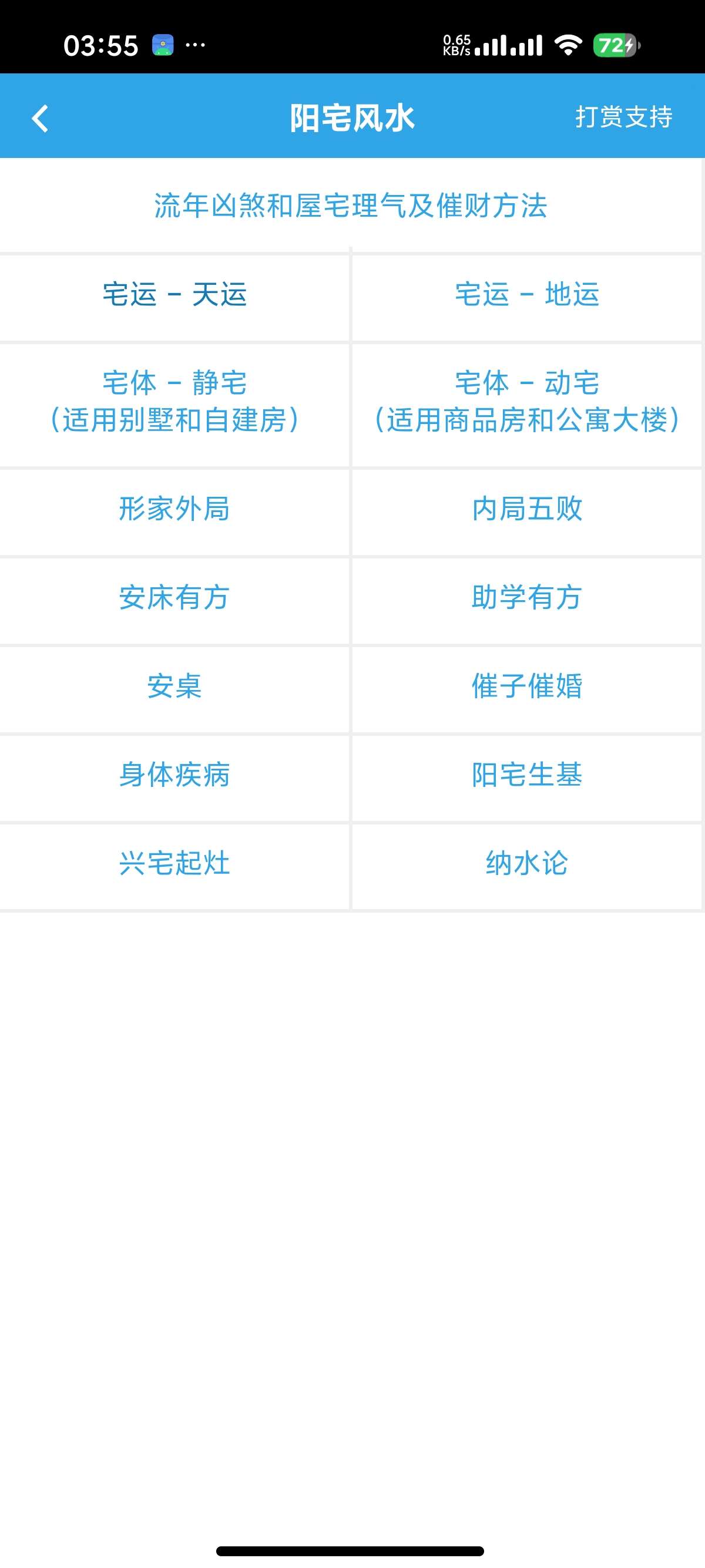Image resolution: width=705 pixels, height=1568 pixels.
Task: Open the more options ellipsis in status bar
Action: click(x=195, y=45)
